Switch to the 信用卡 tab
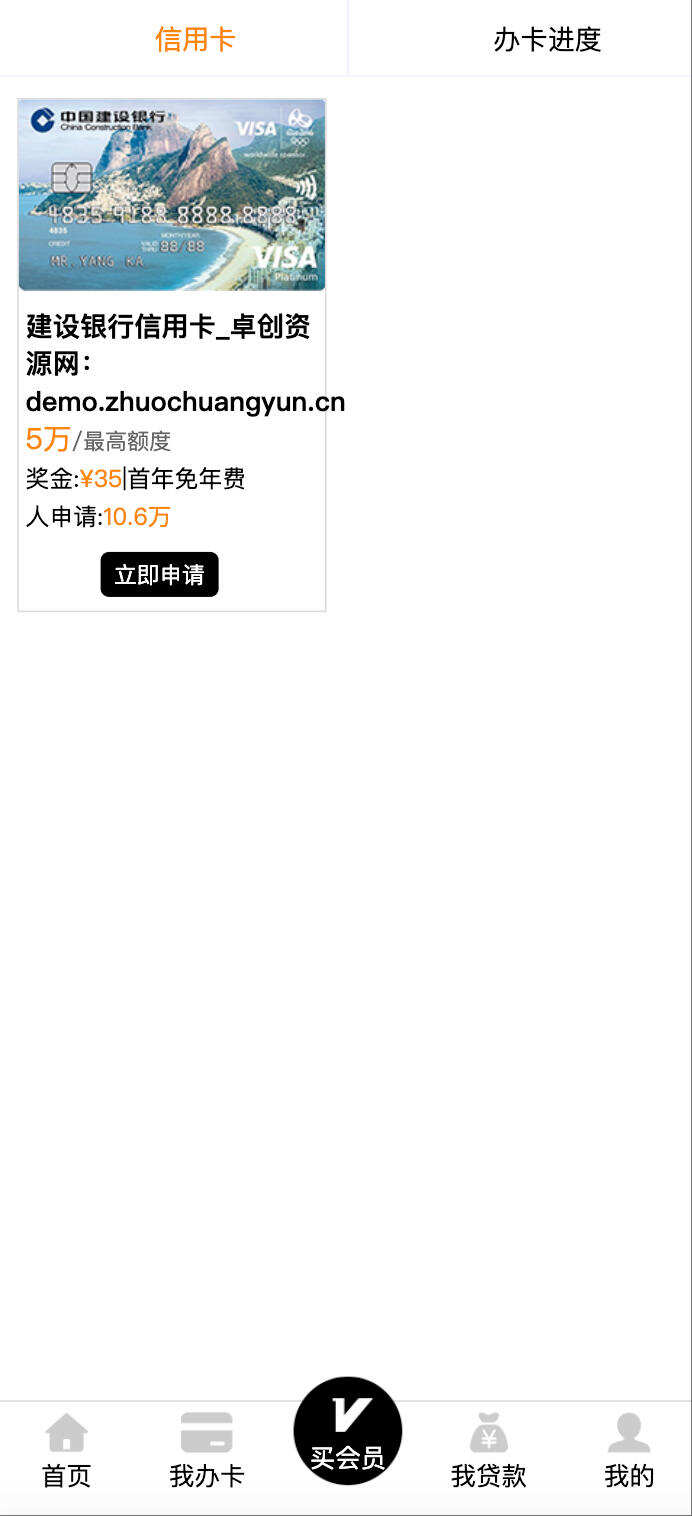692x1516 pixels. coord(194,39)
